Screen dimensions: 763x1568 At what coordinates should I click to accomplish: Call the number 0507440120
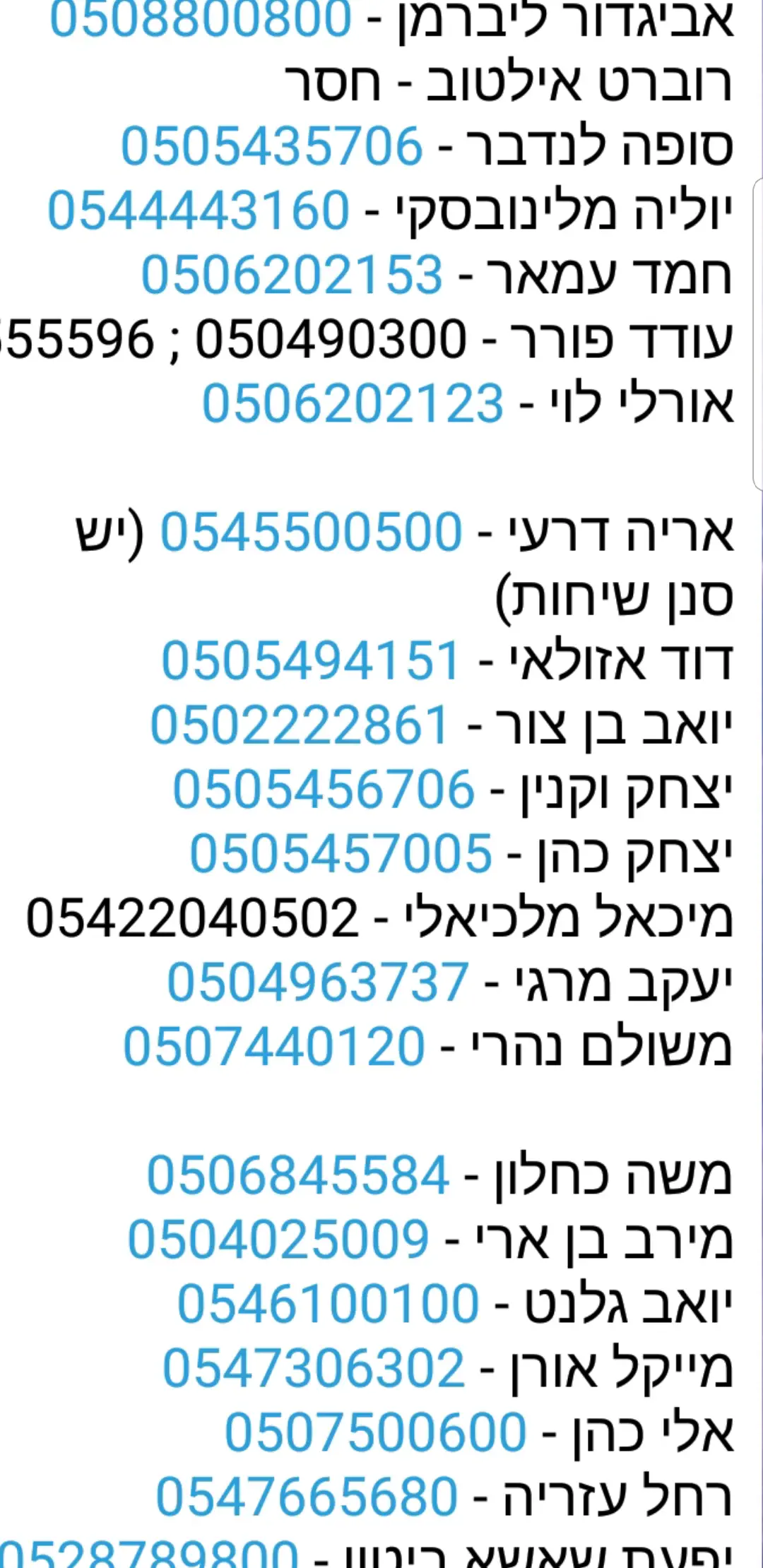[274, 1047]
